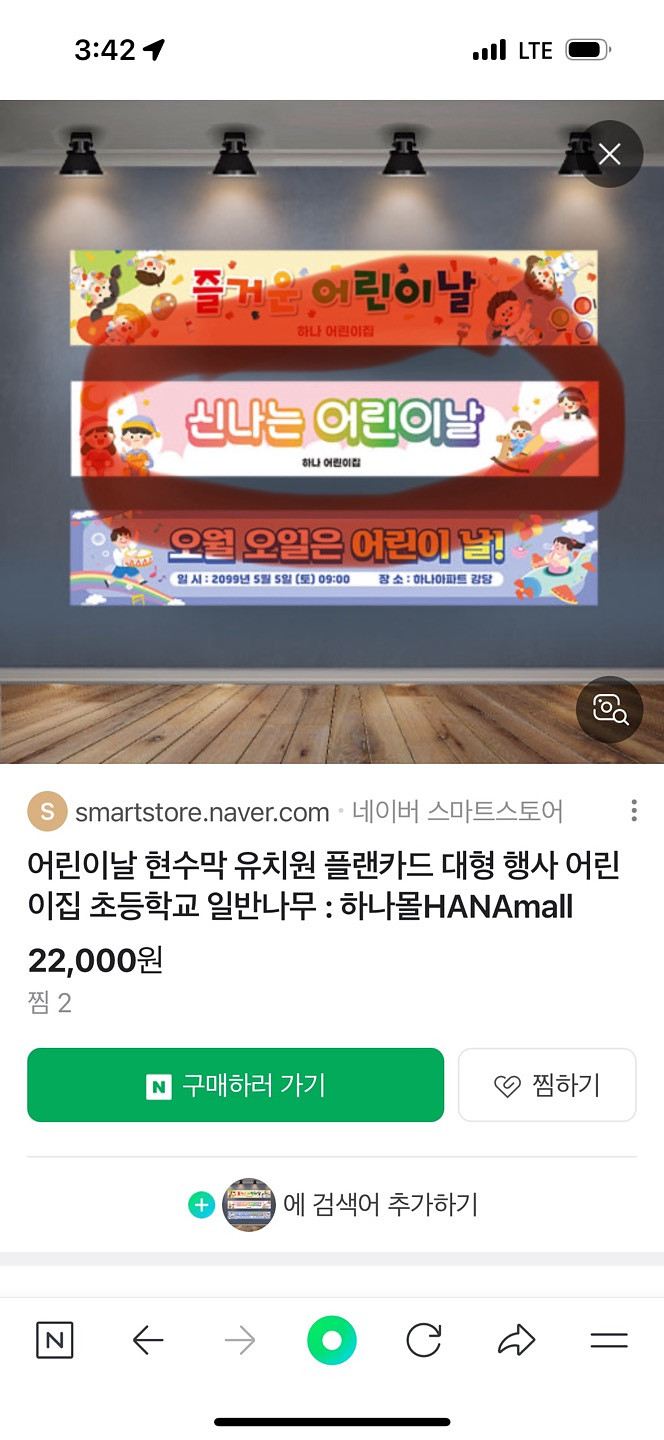This screenshot has width=664, height=1440.
Task: View the product banner image
Action: tap(333, 428)
